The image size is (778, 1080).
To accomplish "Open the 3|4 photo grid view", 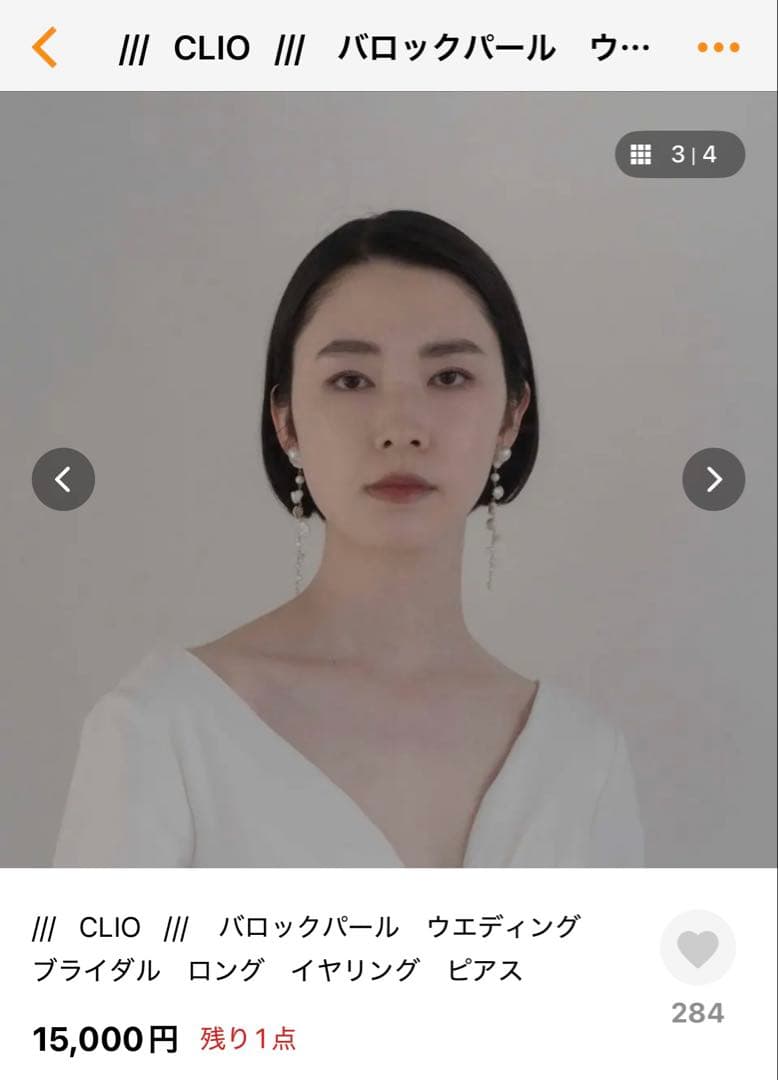I will pyautogui.click(x=679, y=155).
